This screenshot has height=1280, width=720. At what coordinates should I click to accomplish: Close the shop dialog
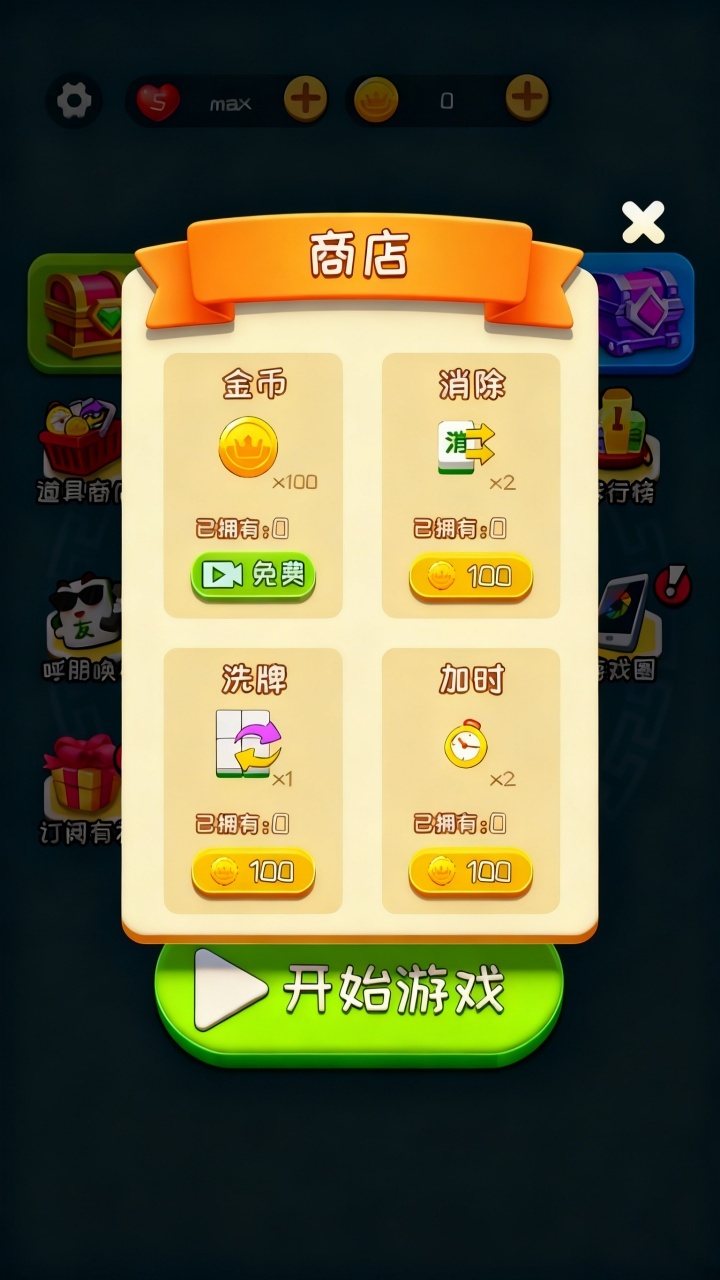pos(642,222)
